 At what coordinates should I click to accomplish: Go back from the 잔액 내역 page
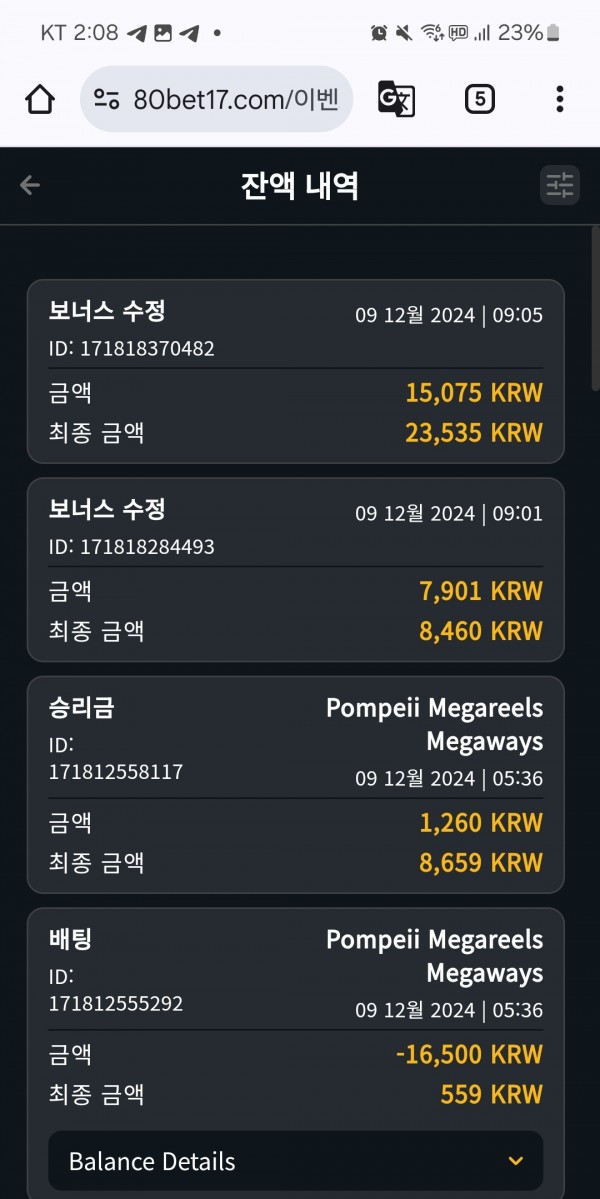(x=30, y=185)
